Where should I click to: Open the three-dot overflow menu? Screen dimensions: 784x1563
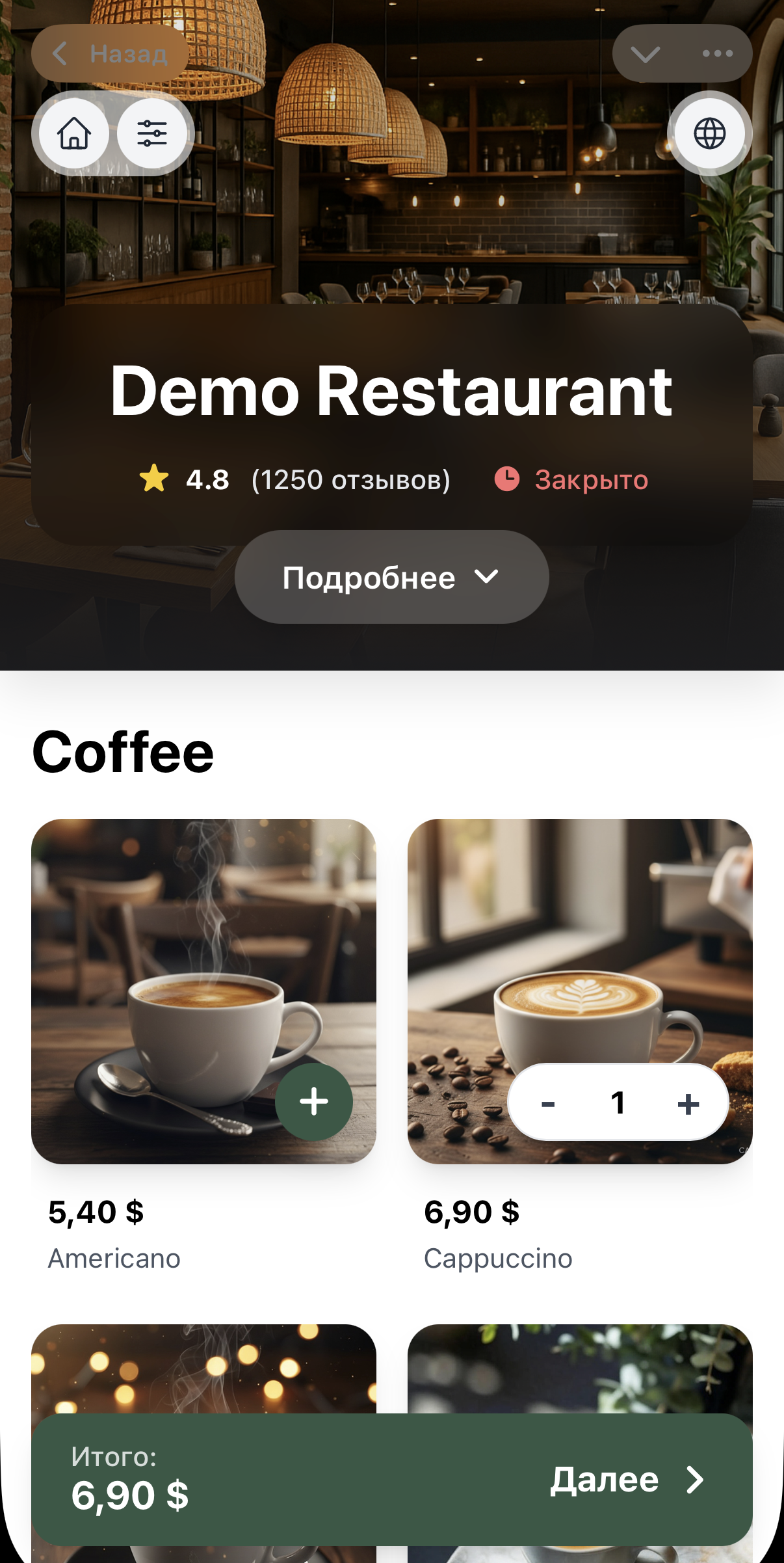pyautogui.click(x=717, y=54)
